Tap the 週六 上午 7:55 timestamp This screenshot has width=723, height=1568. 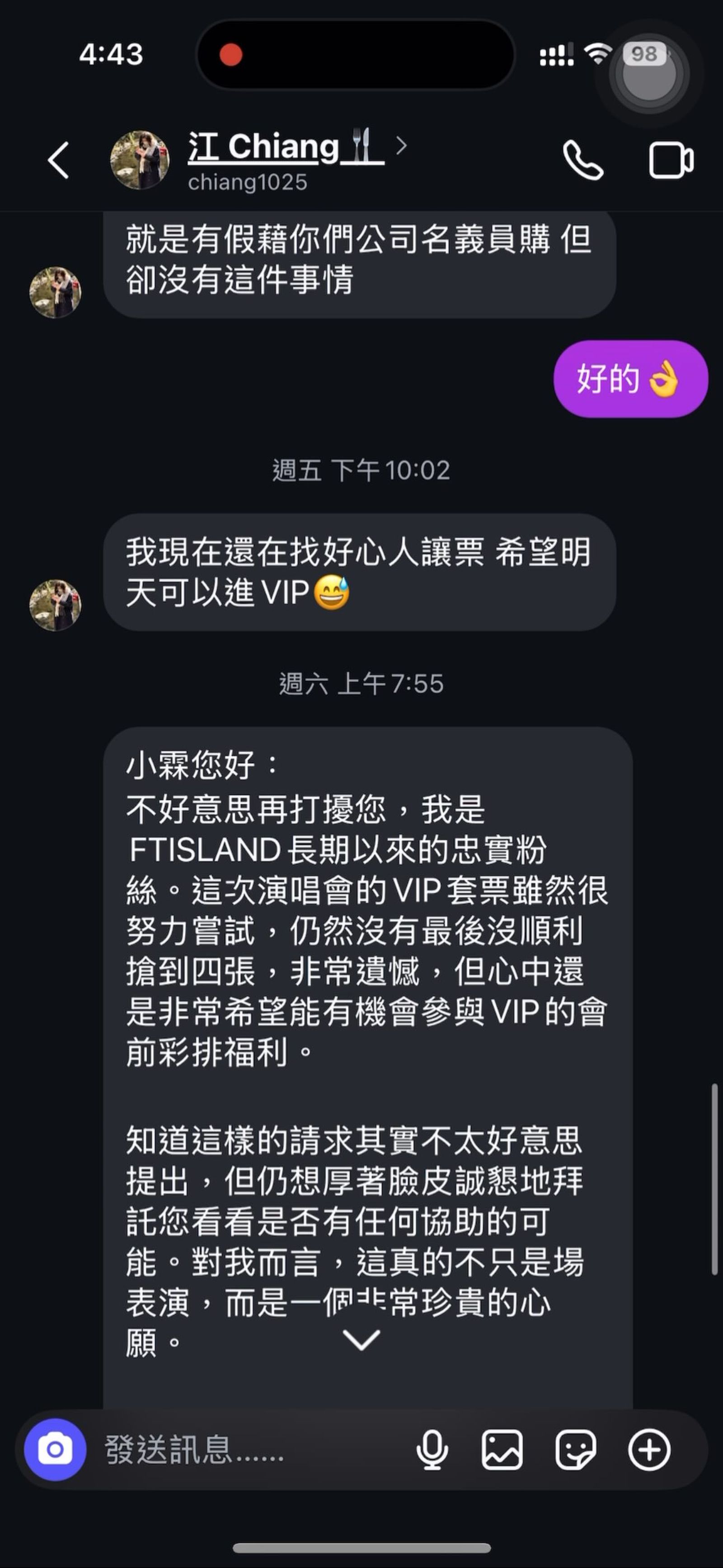[x=361, y=684]
